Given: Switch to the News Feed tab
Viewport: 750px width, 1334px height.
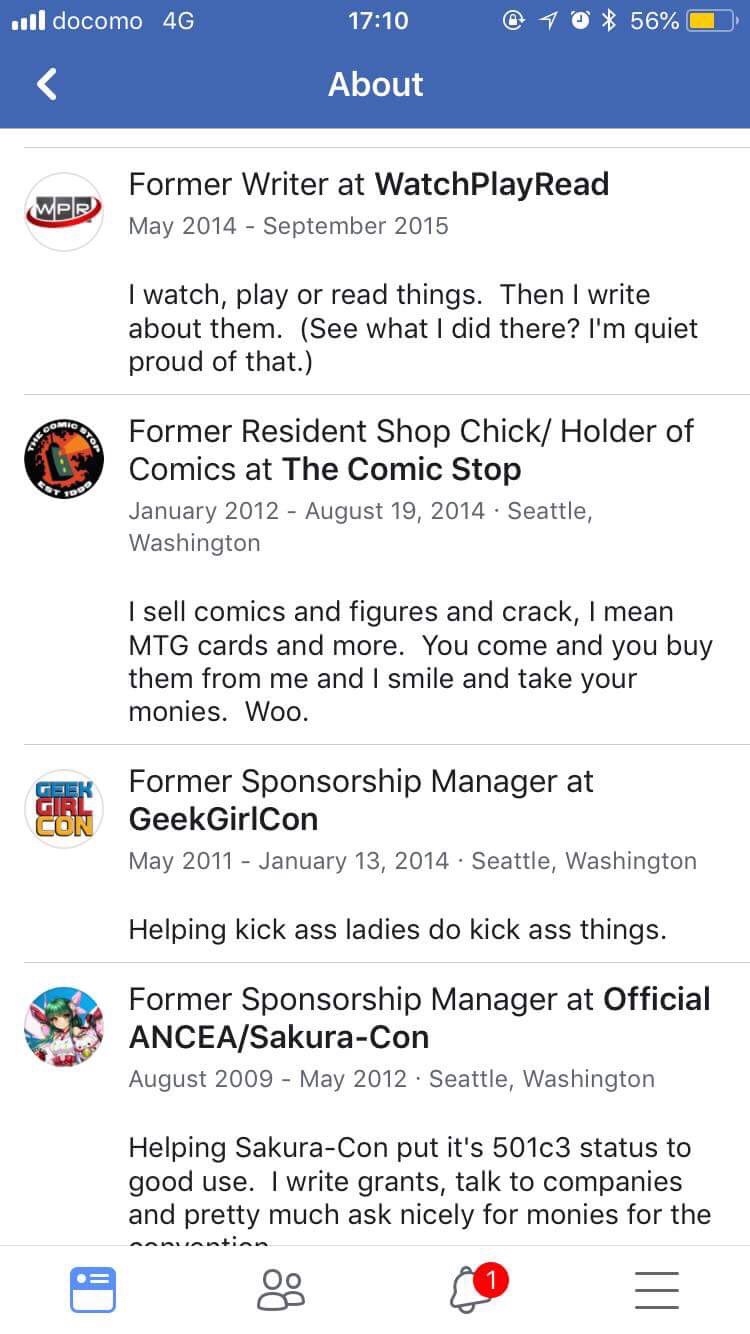Looking at the screenshot, I should 93,1288.
